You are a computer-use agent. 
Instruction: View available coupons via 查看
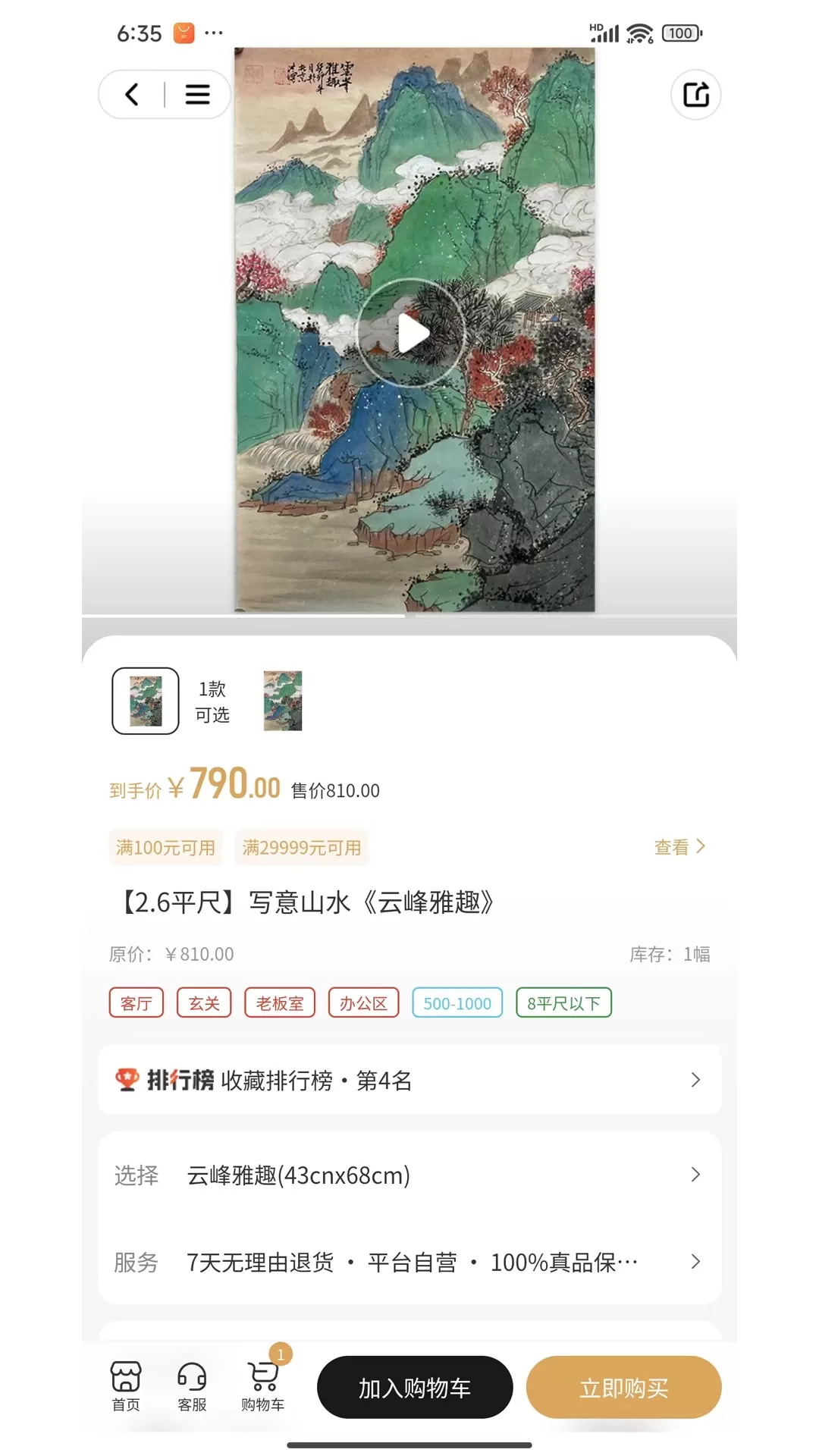coord(679,847)
